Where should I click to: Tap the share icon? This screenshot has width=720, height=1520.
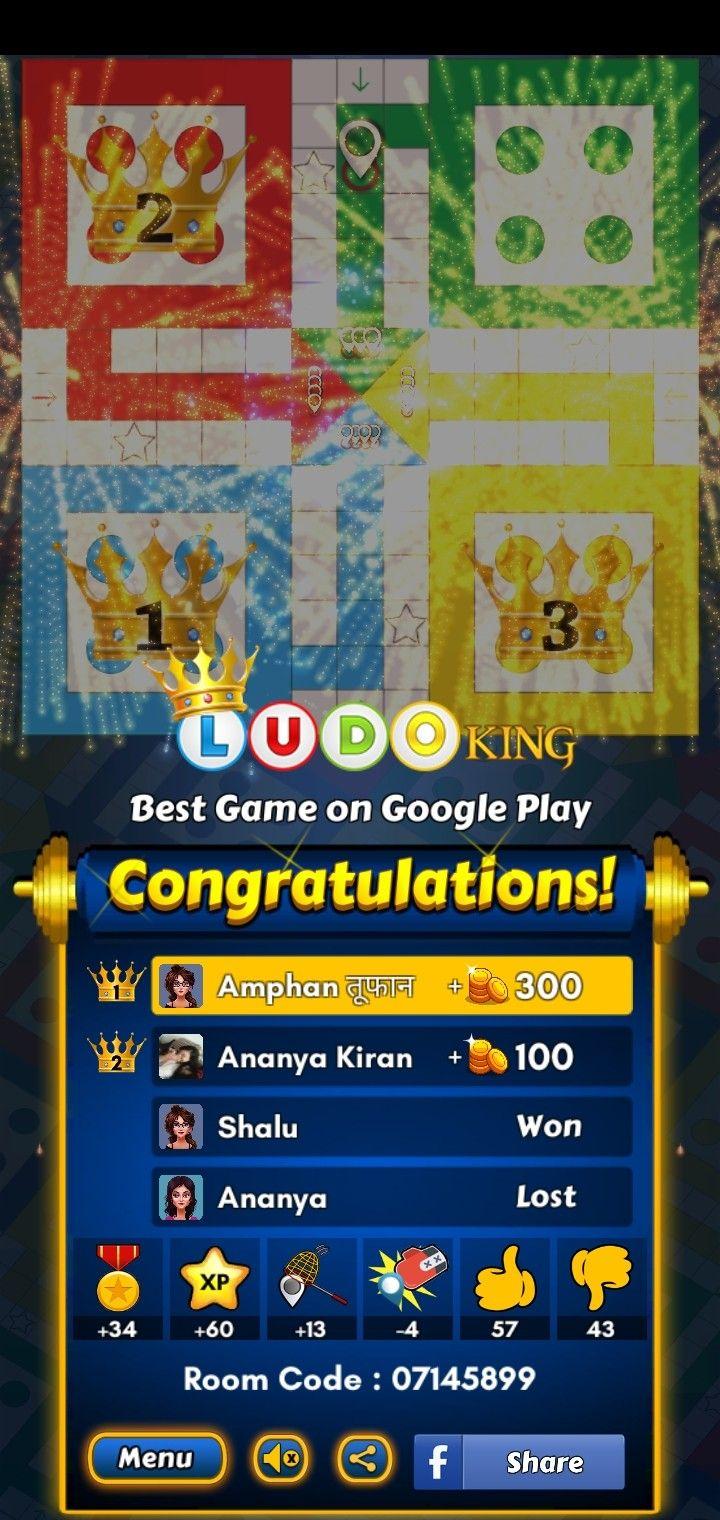coord(365,1460)
